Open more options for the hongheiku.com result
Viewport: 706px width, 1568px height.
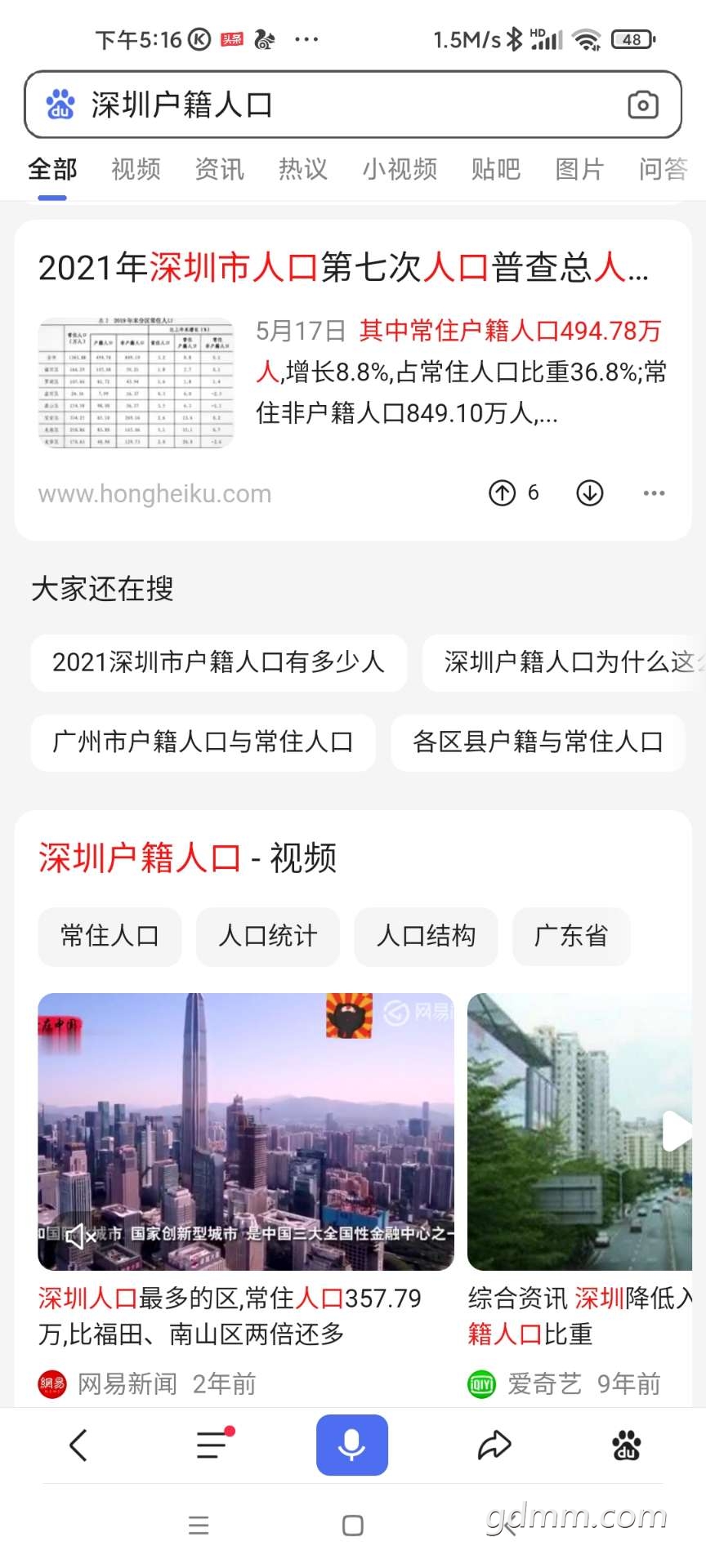click(x=654, y=492)
